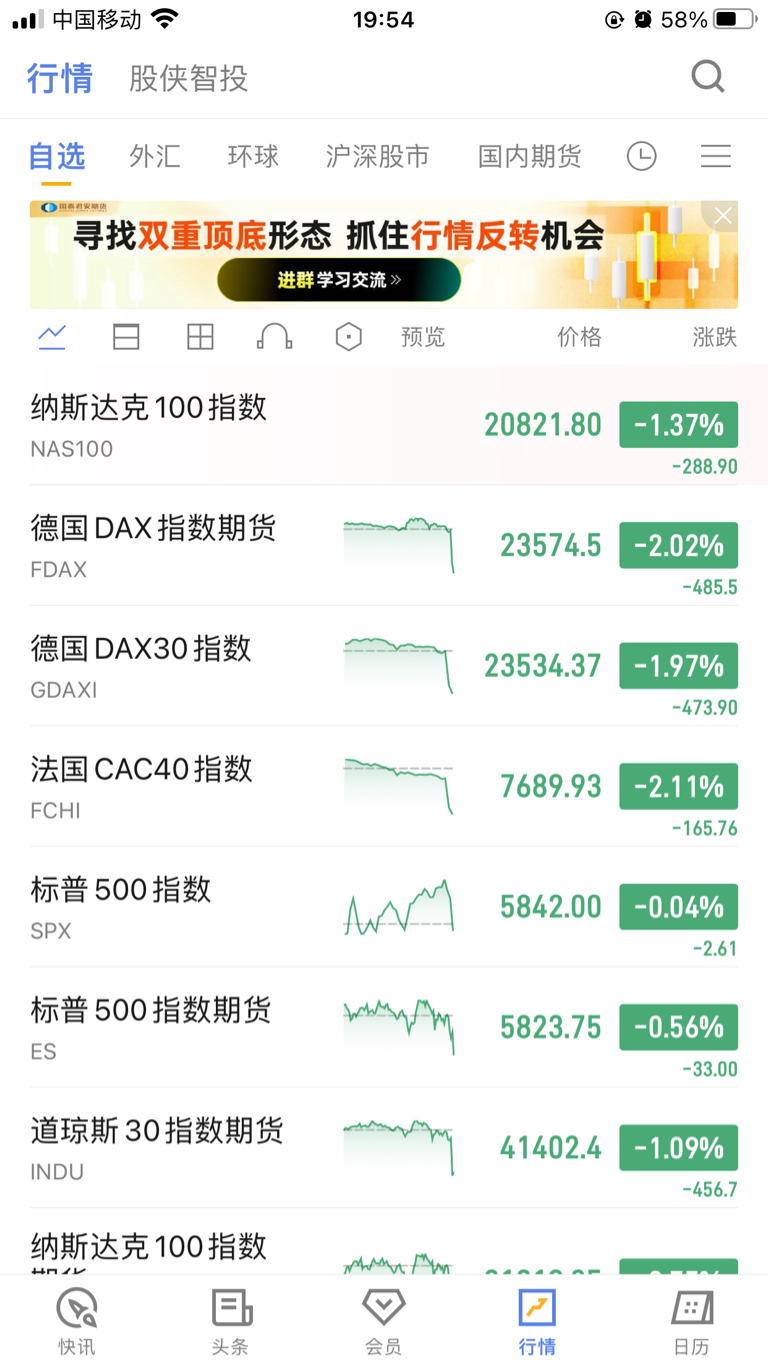Switch to grid layout view icon

click(200, 338)
